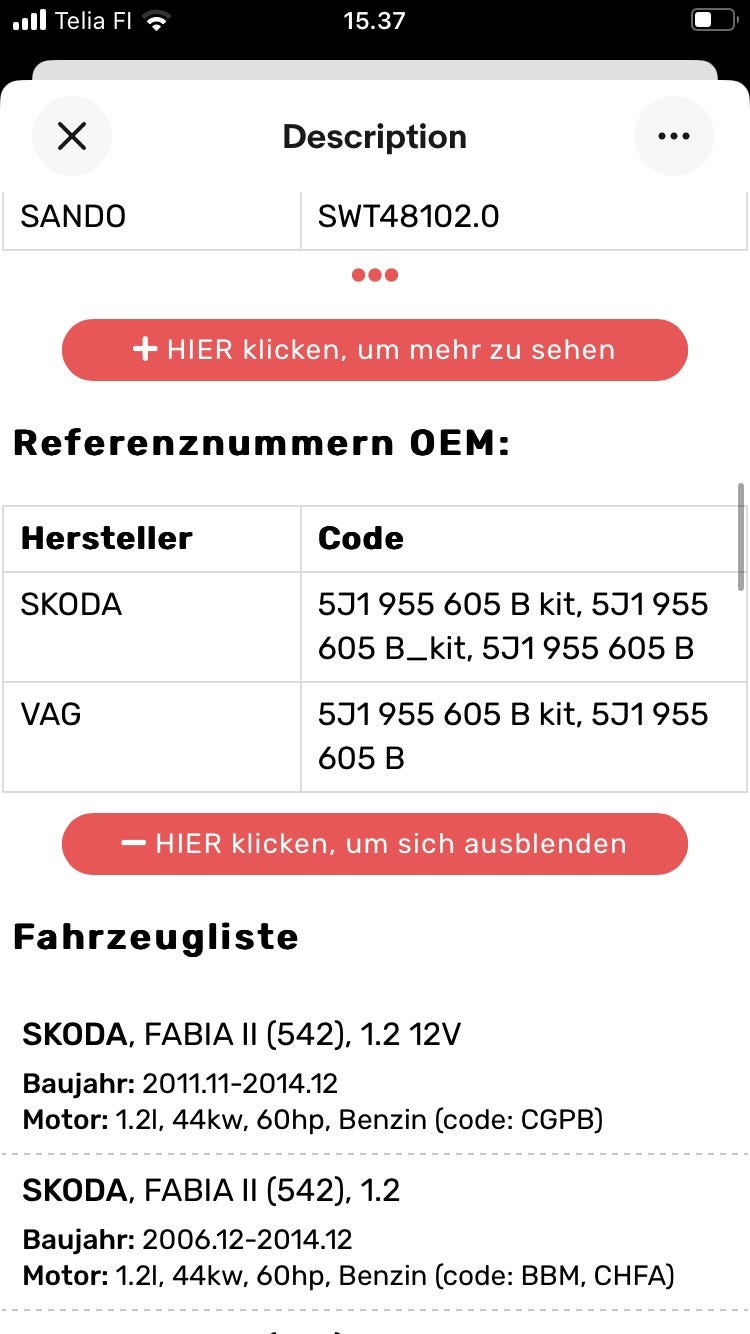Collapse OEM list with 'um sich ausblenden'
The image size is (750, 1334).
pos(375,844)
